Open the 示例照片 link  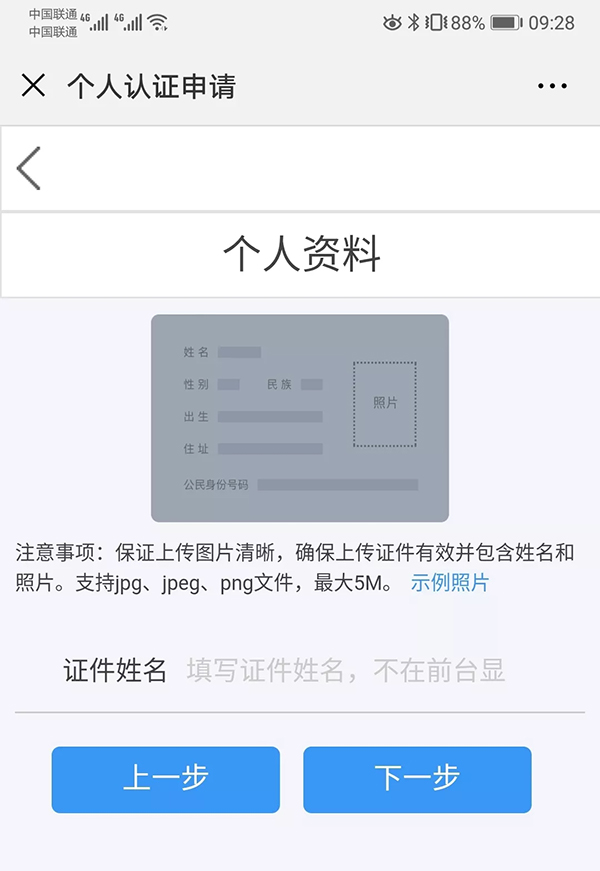[x=450, y=583]
